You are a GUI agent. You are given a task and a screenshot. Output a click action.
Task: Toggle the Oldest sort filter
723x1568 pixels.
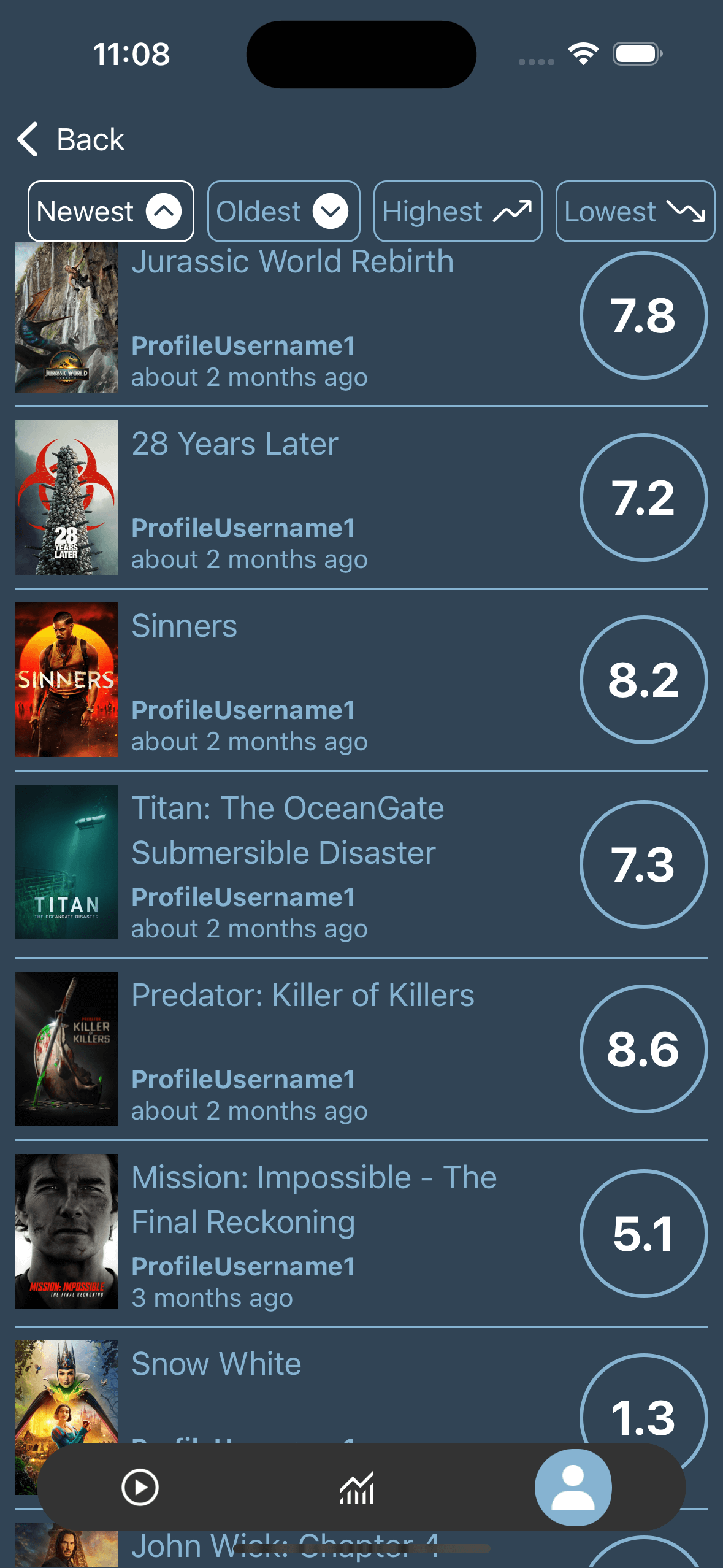[283, 212]
